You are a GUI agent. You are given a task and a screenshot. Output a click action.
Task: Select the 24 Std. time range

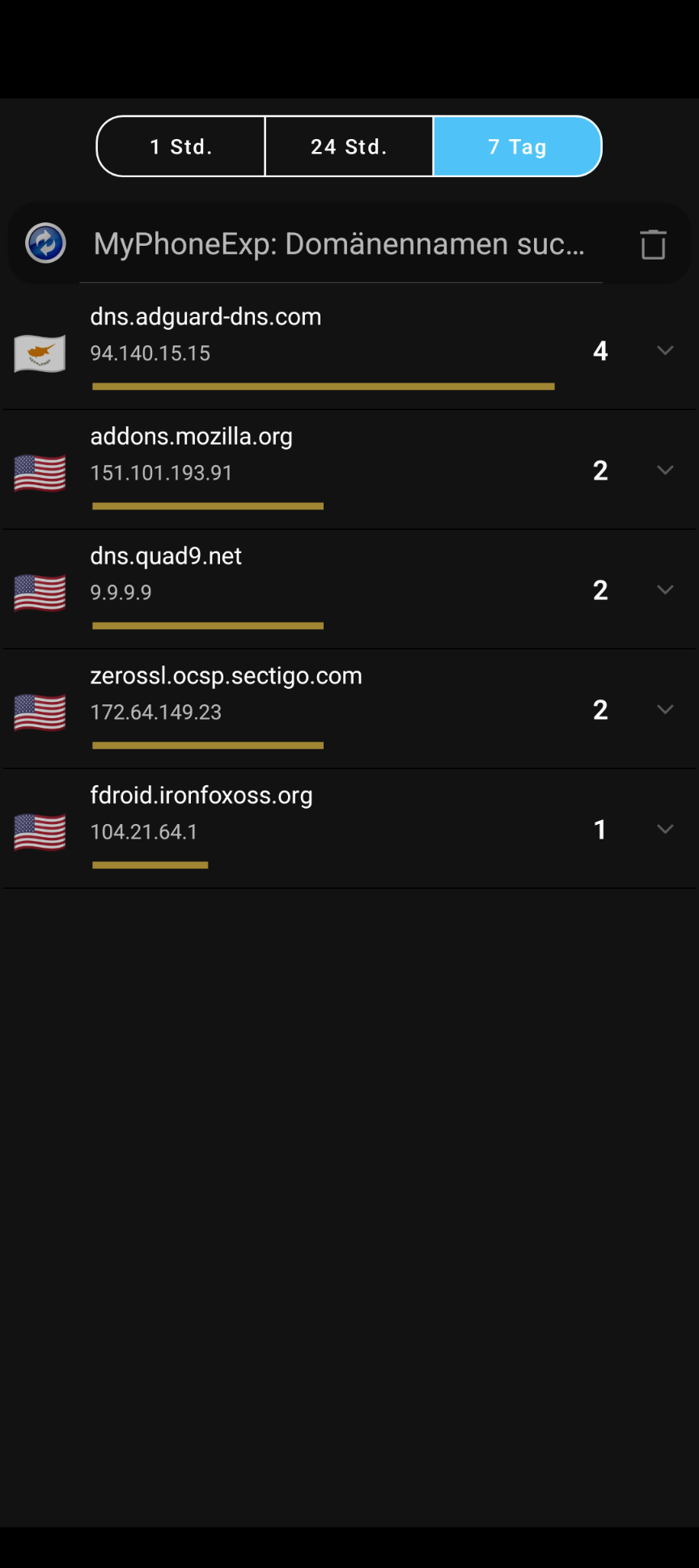click(349, 146)
